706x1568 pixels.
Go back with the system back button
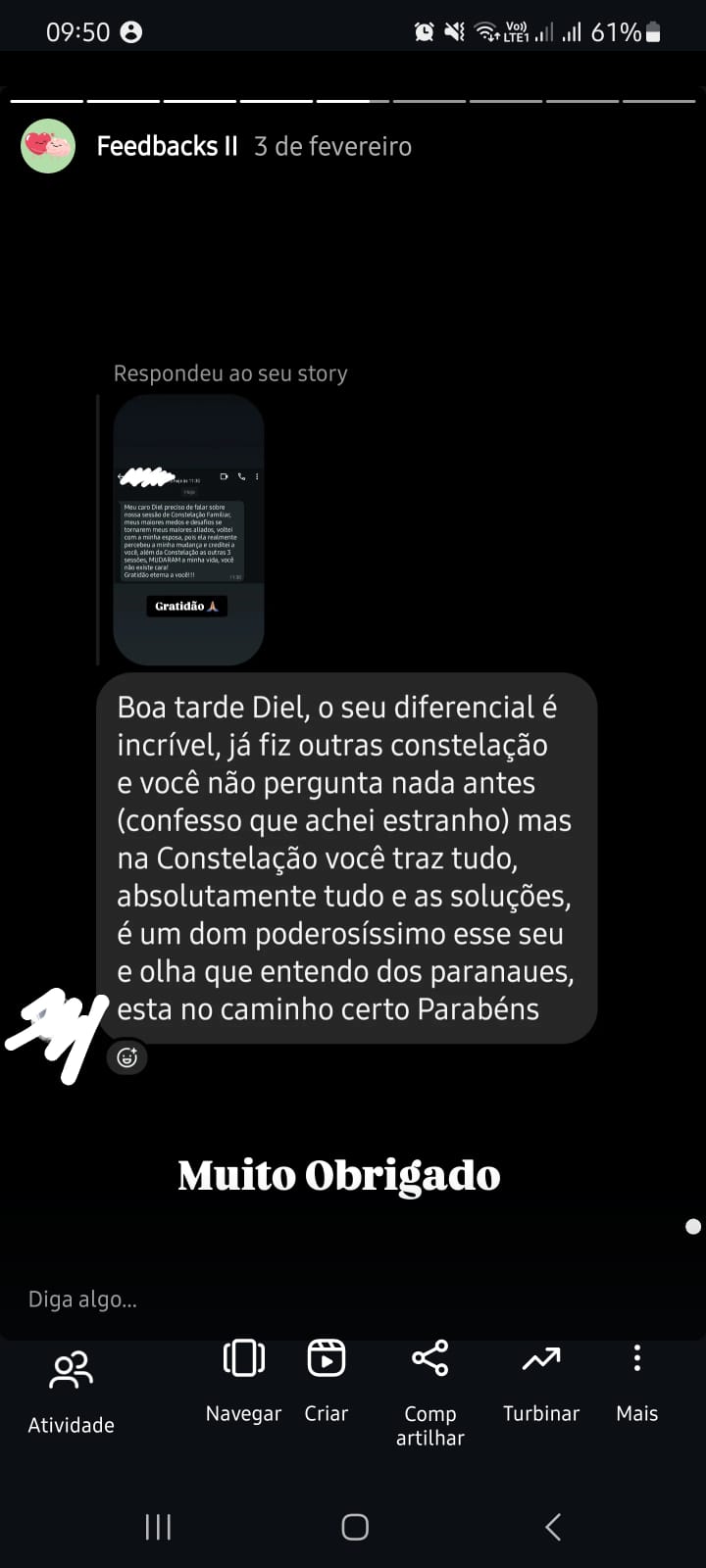coord(552,1526)
